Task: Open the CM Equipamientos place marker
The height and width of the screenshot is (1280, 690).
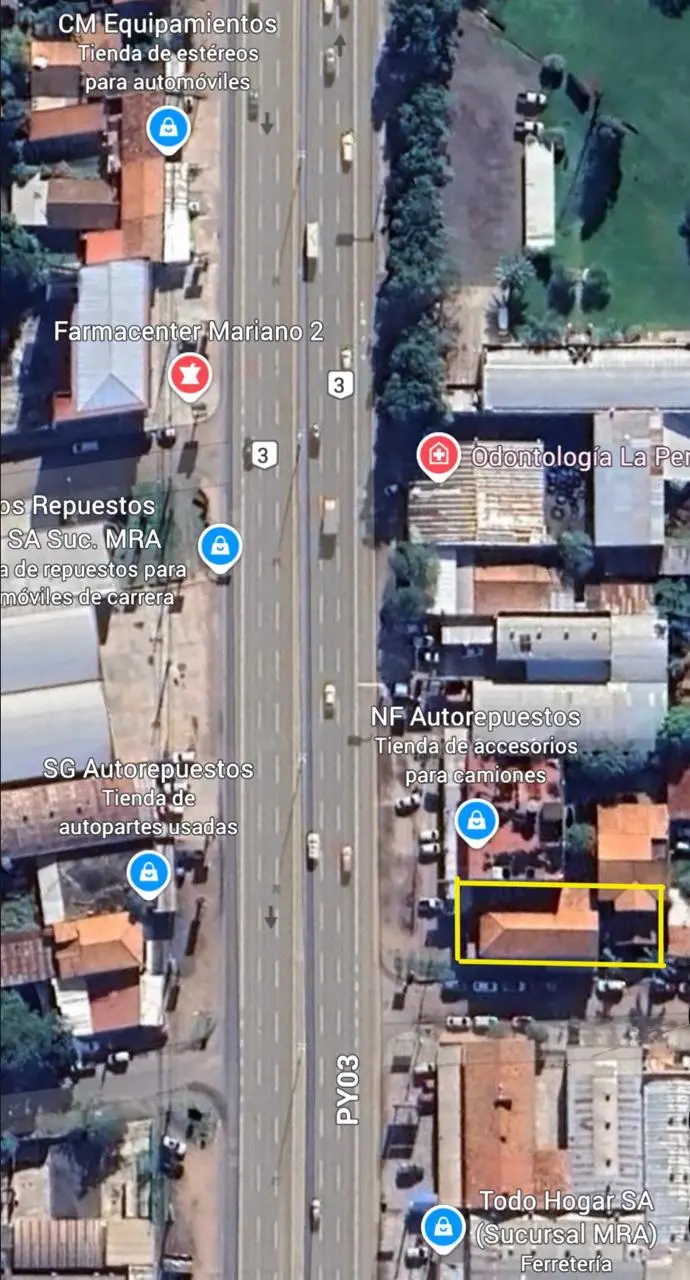Action: point(168,129)
